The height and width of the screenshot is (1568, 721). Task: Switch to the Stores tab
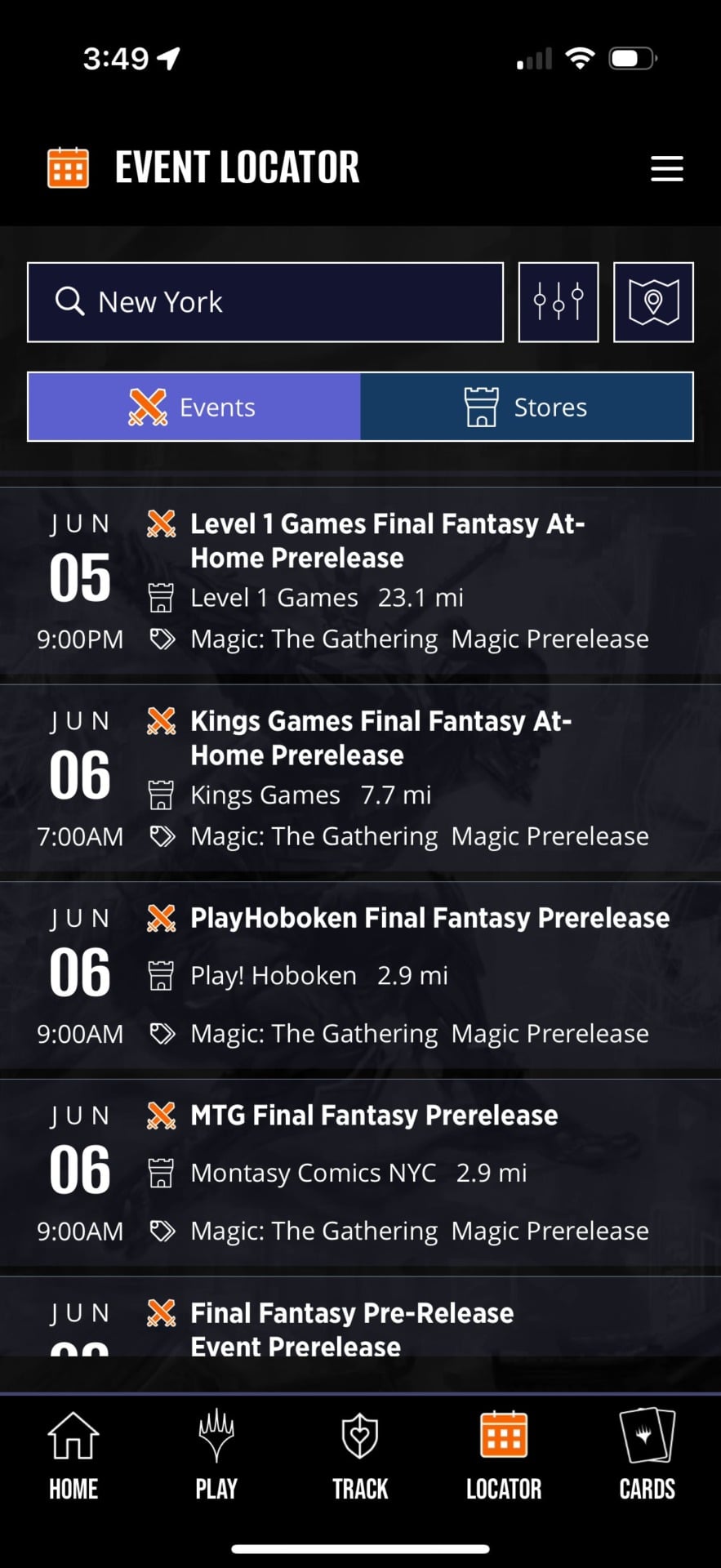527,407
